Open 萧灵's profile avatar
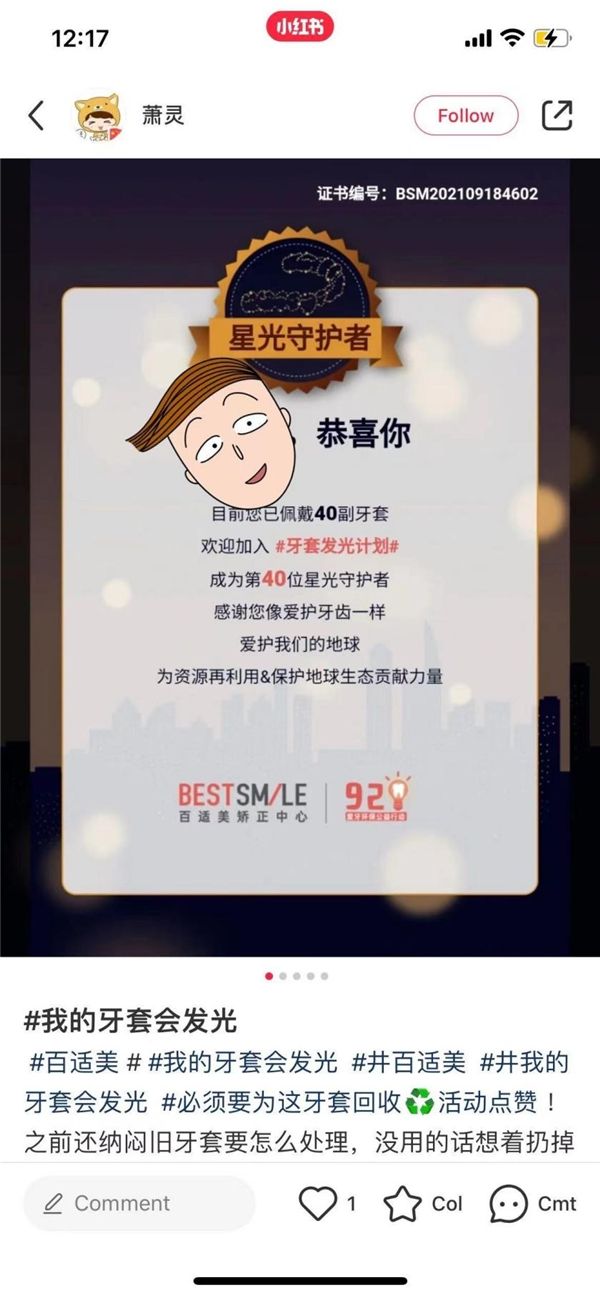Image resolution: width=600 pixels, height=1297 pixels. point(98,117)
